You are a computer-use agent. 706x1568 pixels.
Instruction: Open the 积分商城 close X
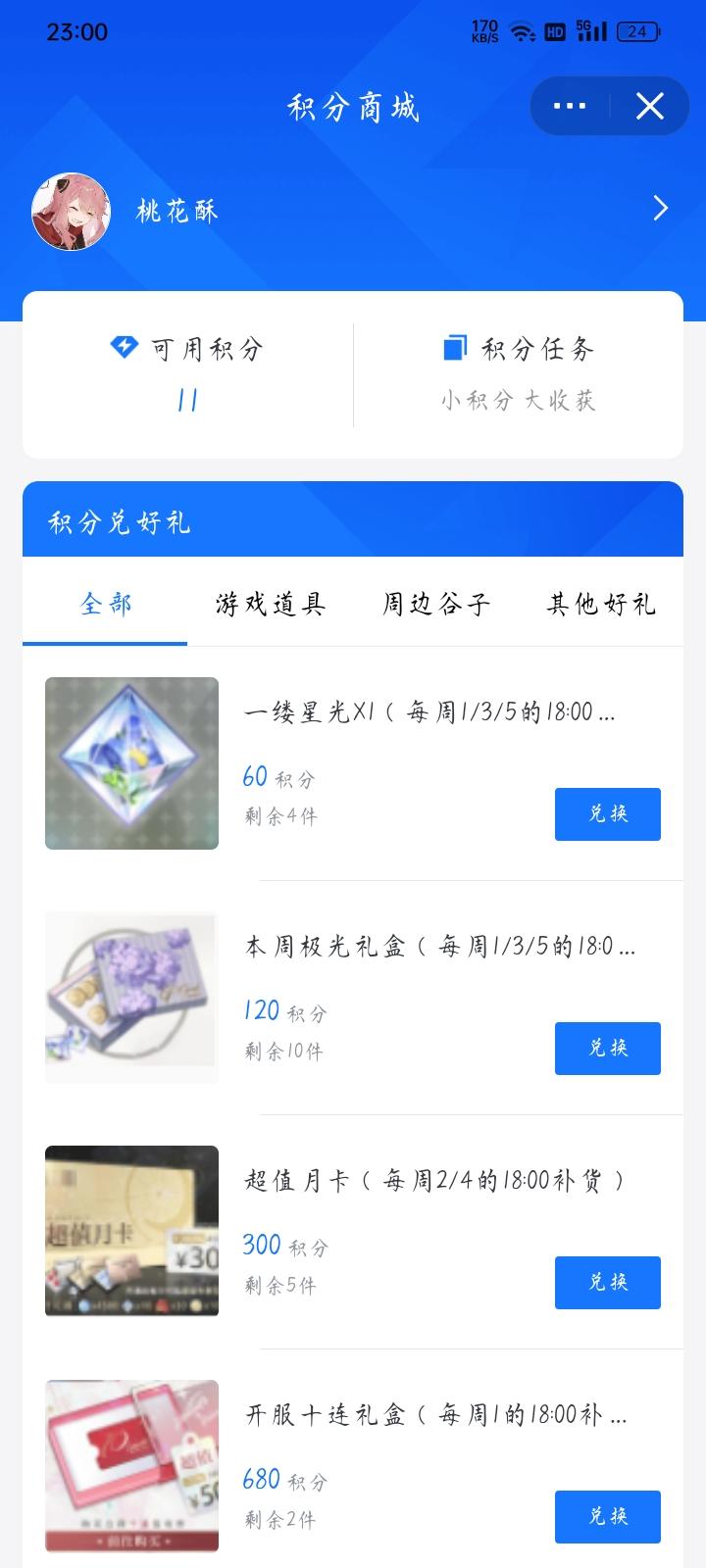coord(649,106)
